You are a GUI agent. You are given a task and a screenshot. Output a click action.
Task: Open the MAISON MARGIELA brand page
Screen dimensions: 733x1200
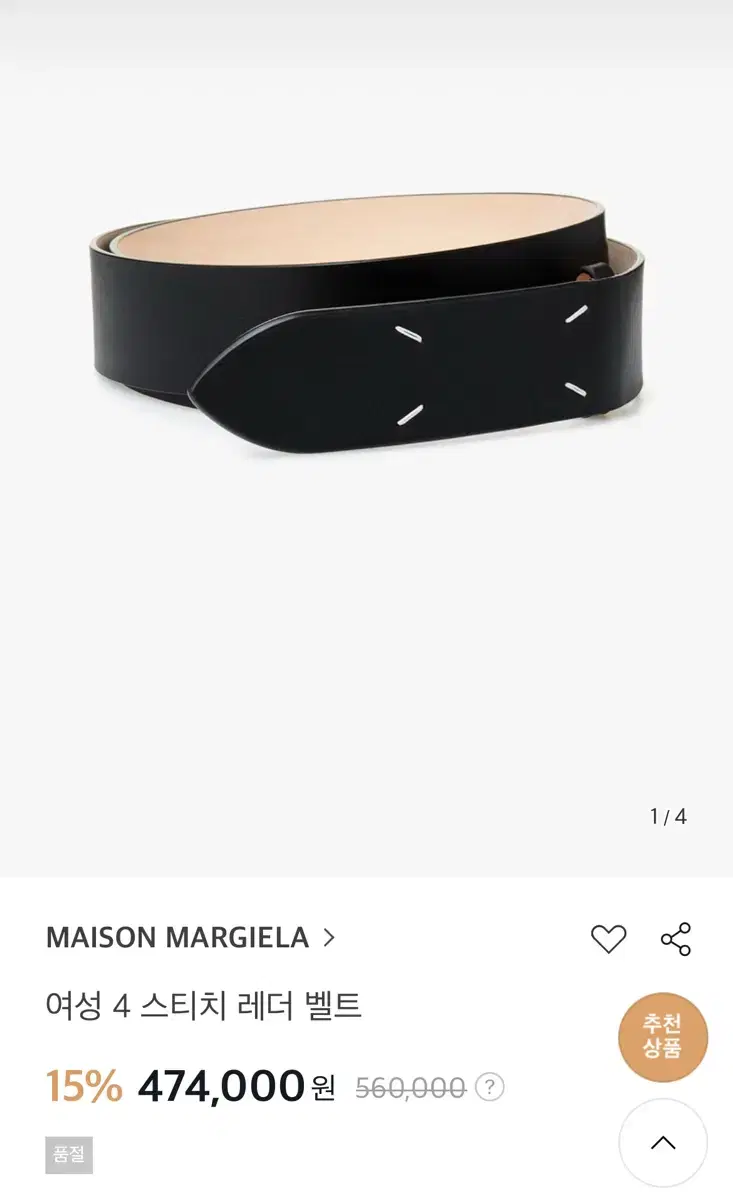click(x=190, y=938)
